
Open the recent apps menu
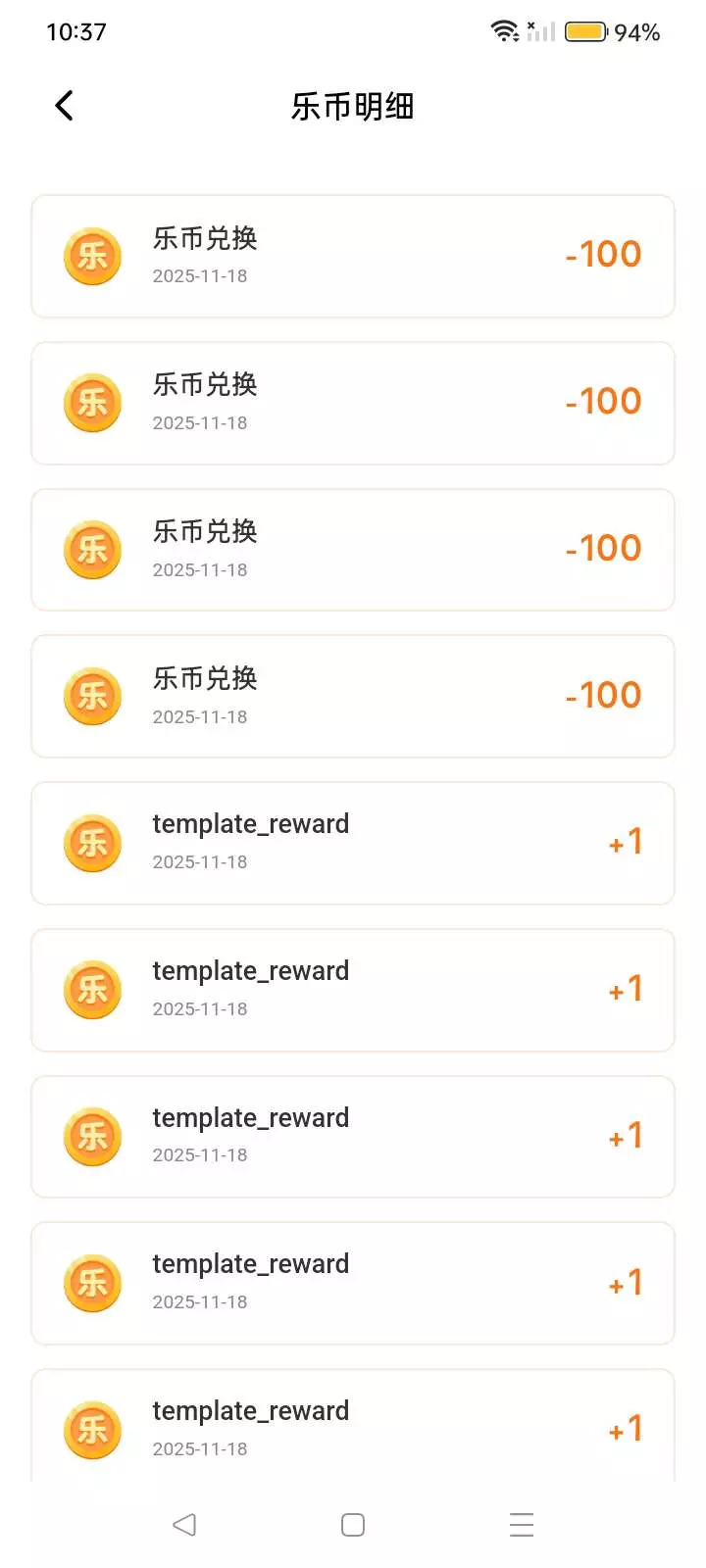522,1525
